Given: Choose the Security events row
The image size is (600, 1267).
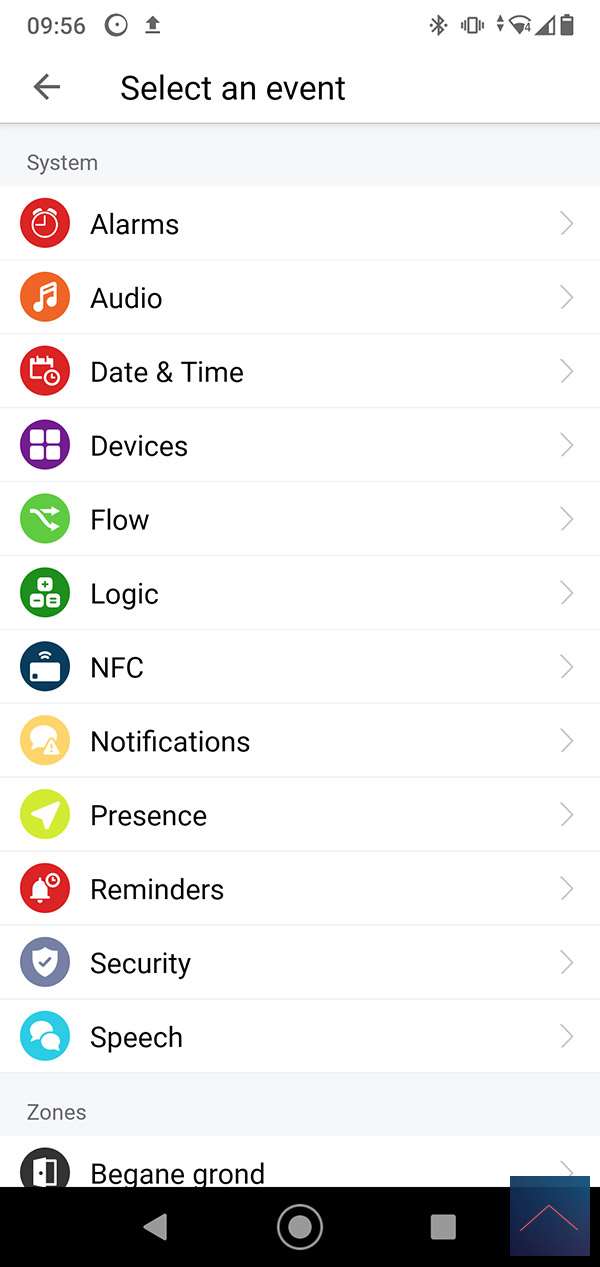Looking at the screenshot, I should tap(300, 963).
